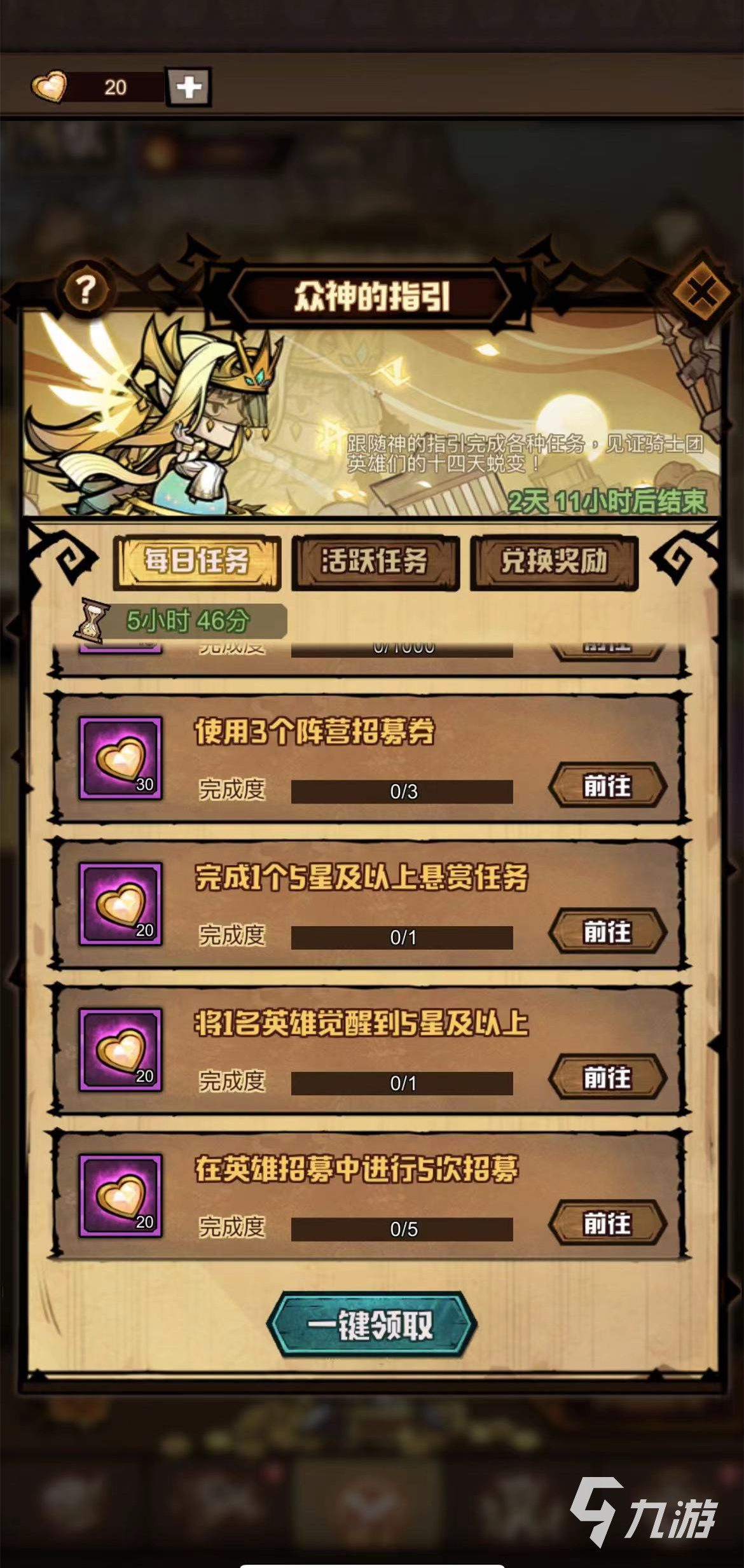
Task: Open the question mark help icon
Action: tap(86, 291)
